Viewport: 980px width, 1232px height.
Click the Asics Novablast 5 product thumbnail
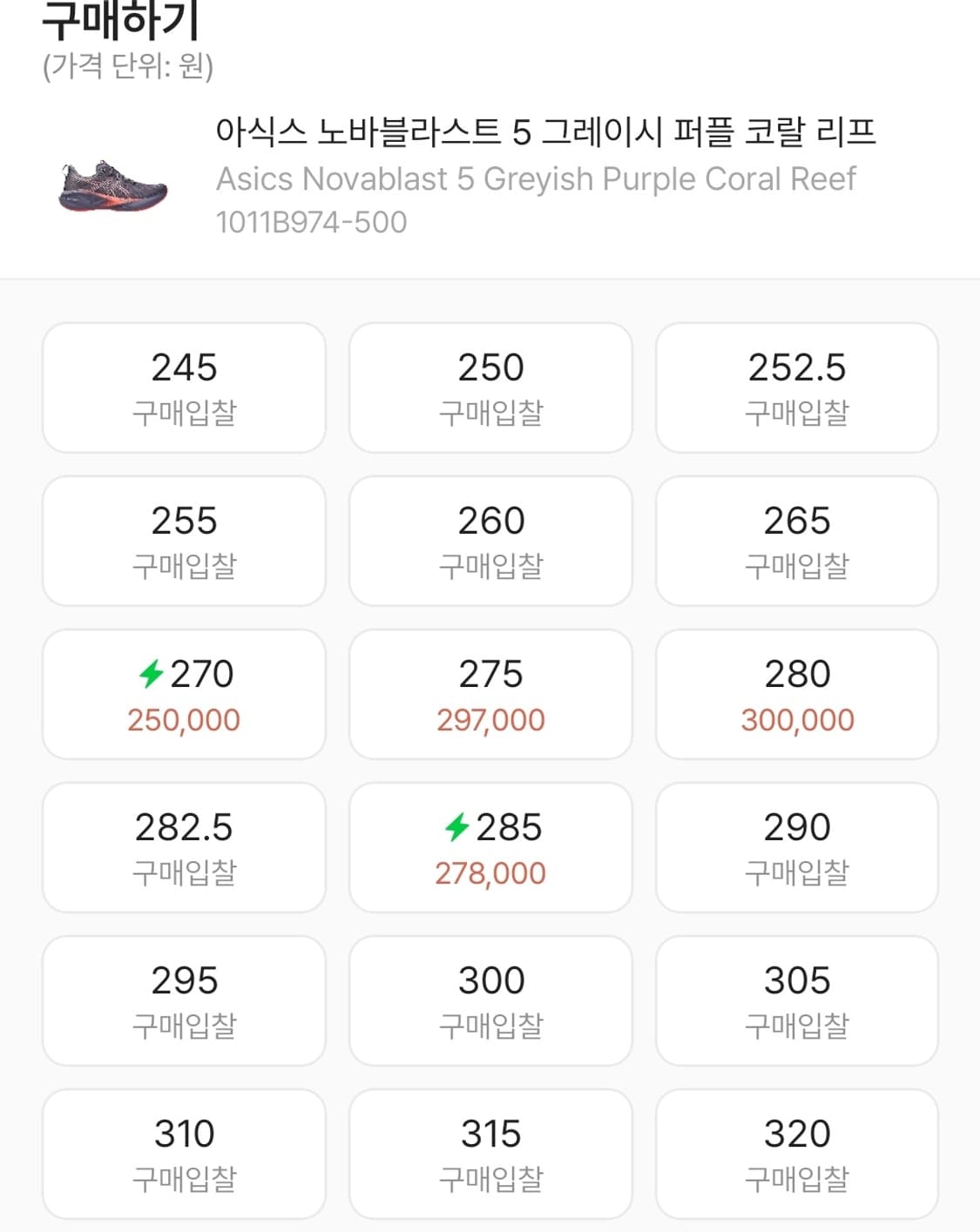[x=111, y=183]
